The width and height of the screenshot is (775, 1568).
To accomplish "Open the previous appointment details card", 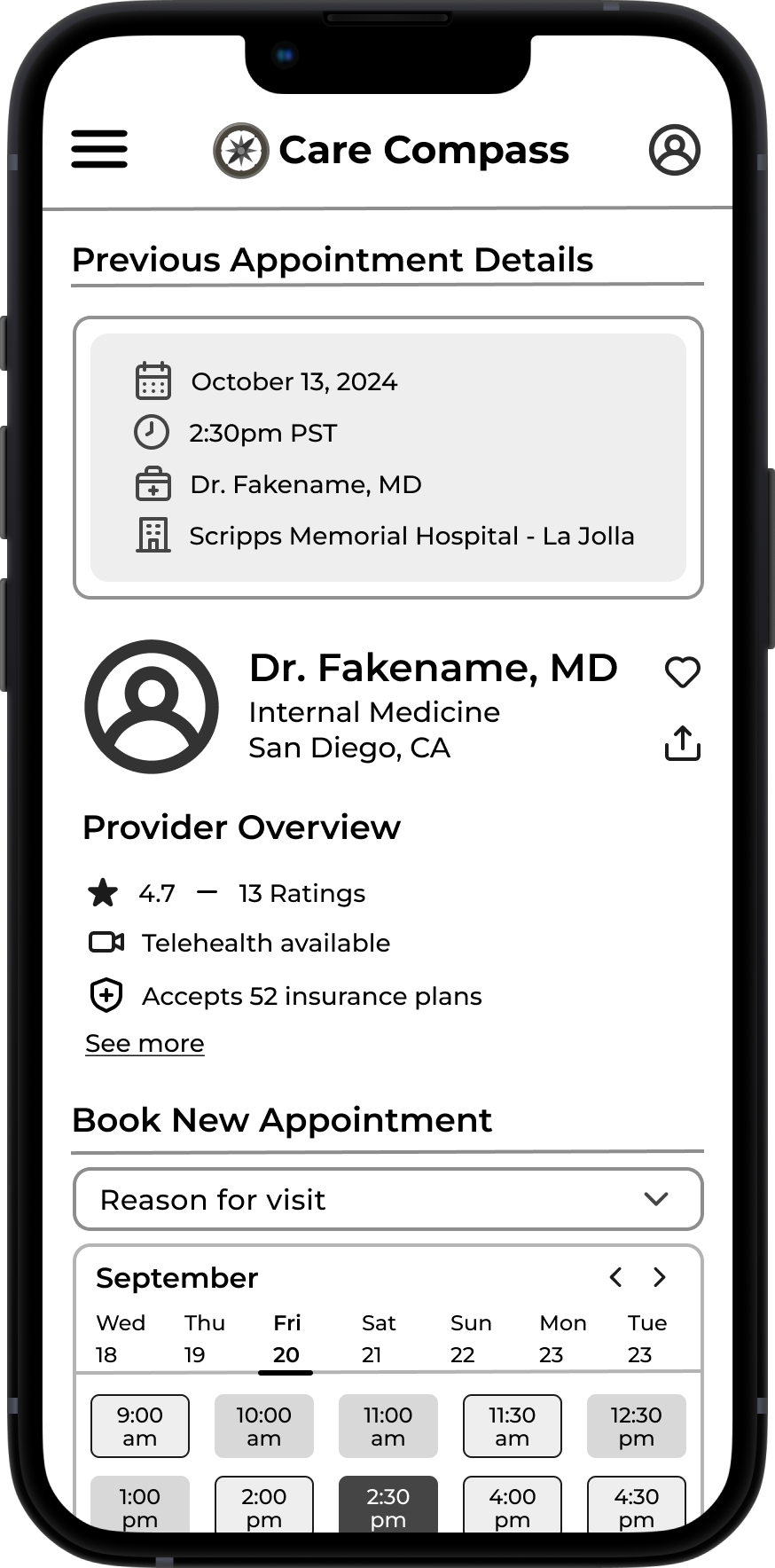I will pos(388,458).
